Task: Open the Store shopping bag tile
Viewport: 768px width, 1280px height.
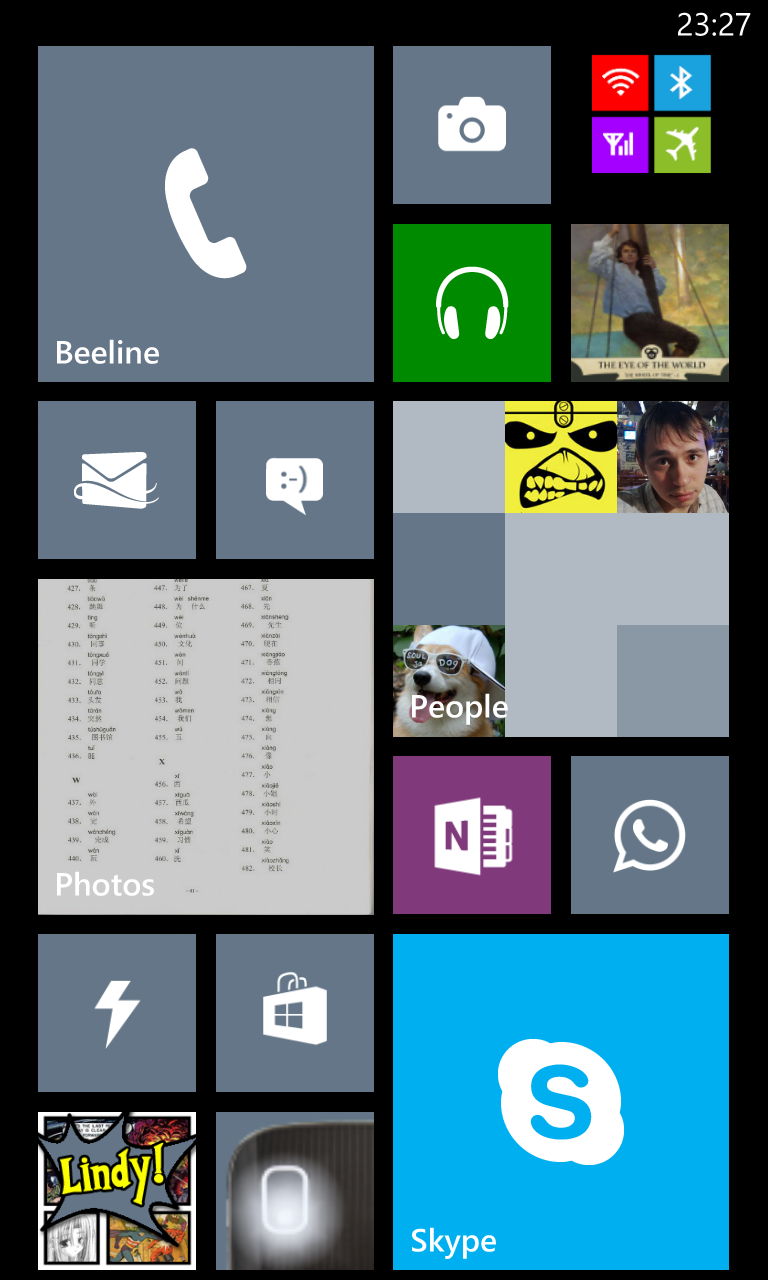Action: point(295,1013)
